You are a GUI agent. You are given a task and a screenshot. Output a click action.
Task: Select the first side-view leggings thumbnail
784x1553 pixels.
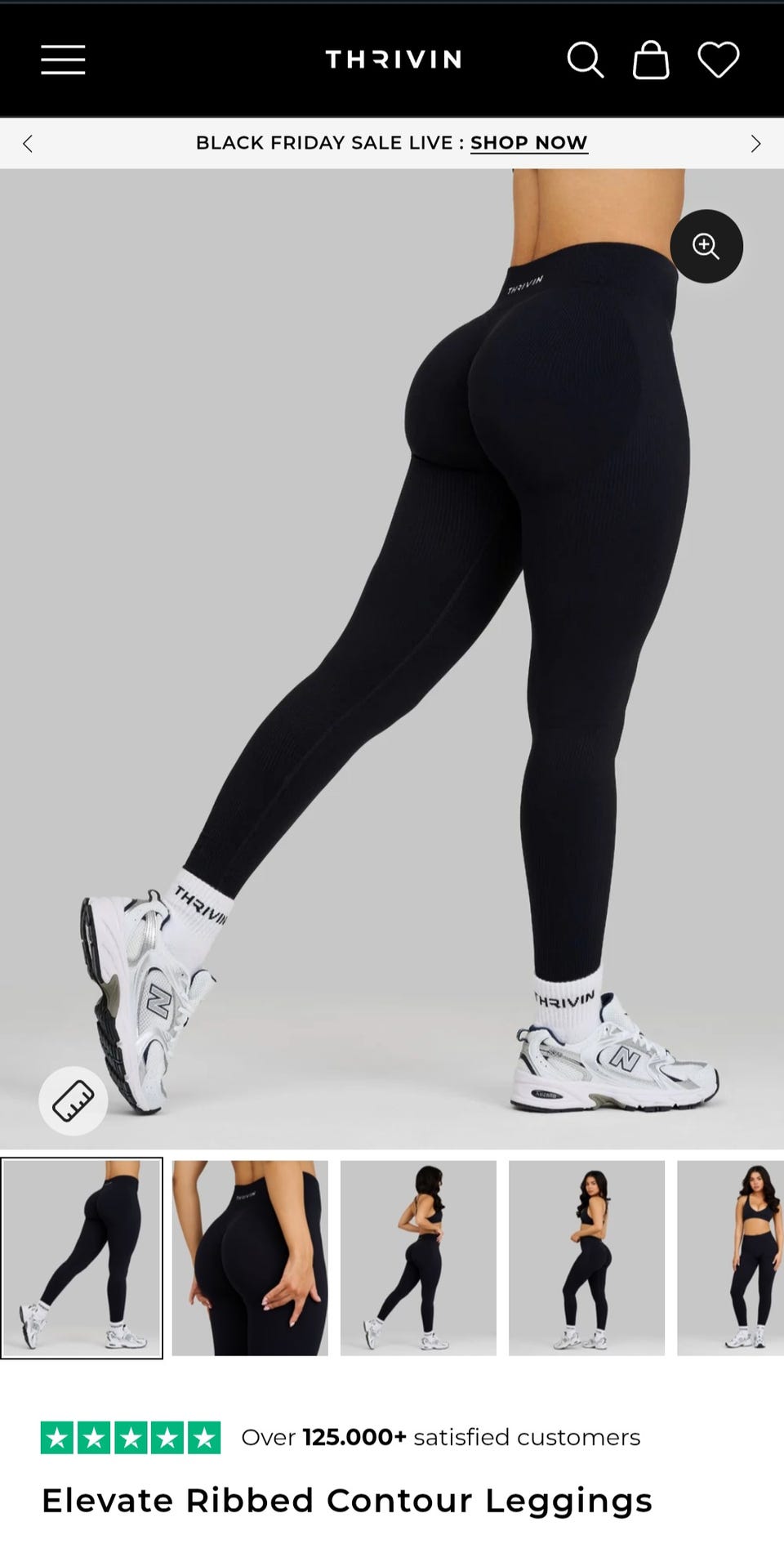[82, 1258]
